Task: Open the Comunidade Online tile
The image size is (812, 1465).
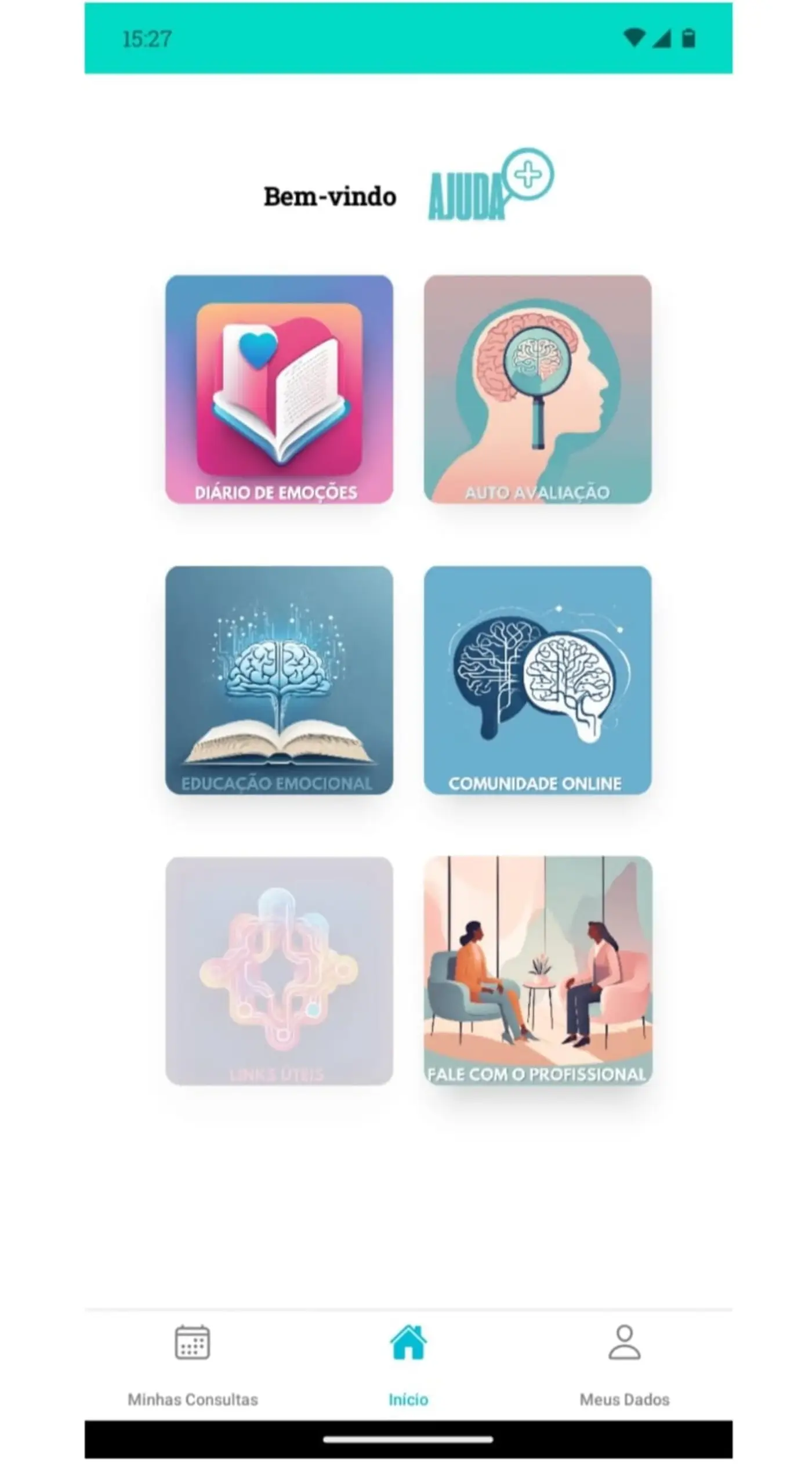Action: coord(538,680)
